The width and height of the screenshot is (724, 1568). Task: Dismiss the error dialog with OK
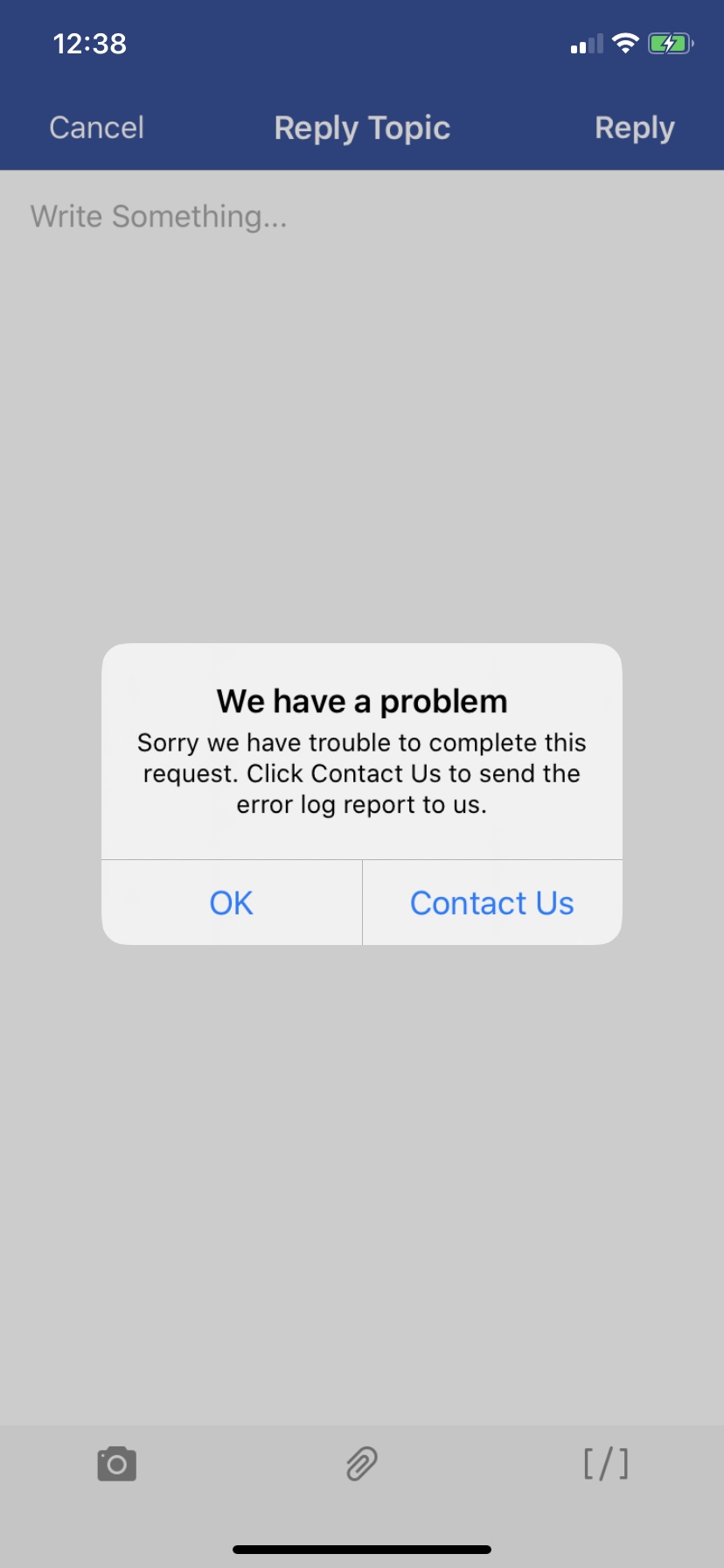click(232, 903)
